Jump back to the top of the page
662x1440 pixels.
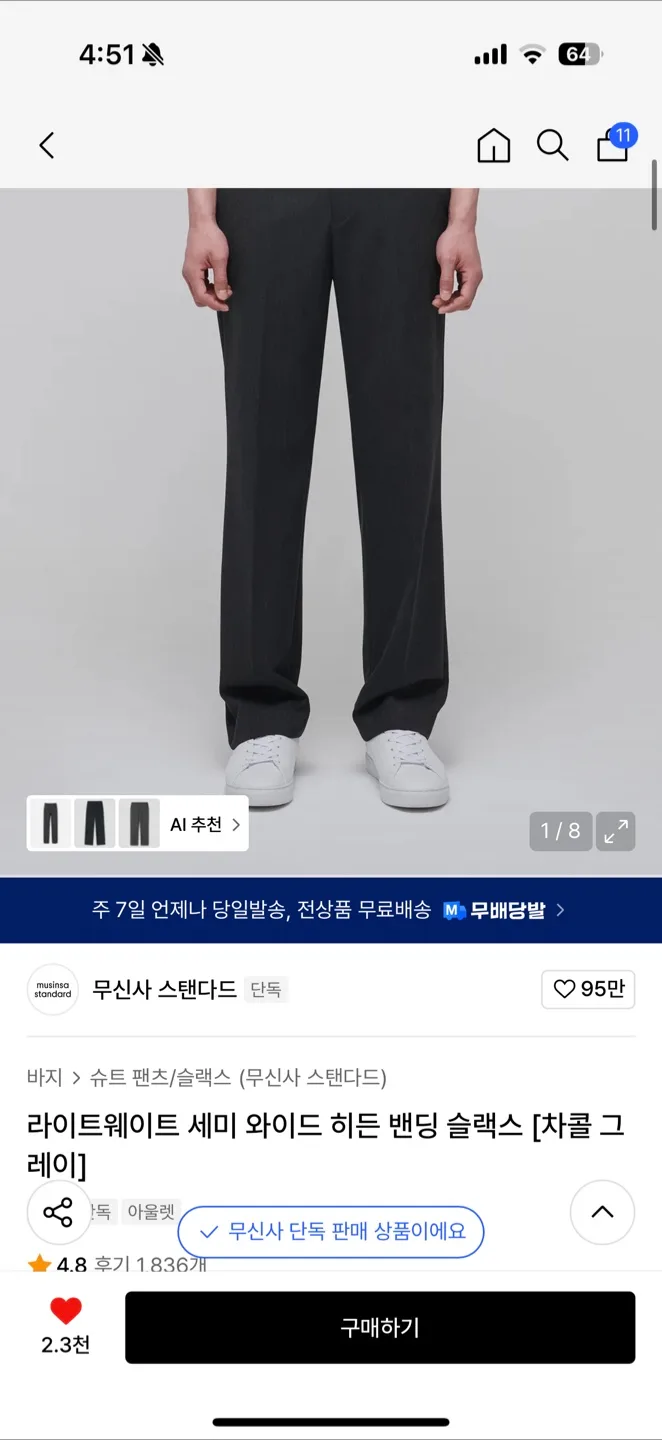602,1212
